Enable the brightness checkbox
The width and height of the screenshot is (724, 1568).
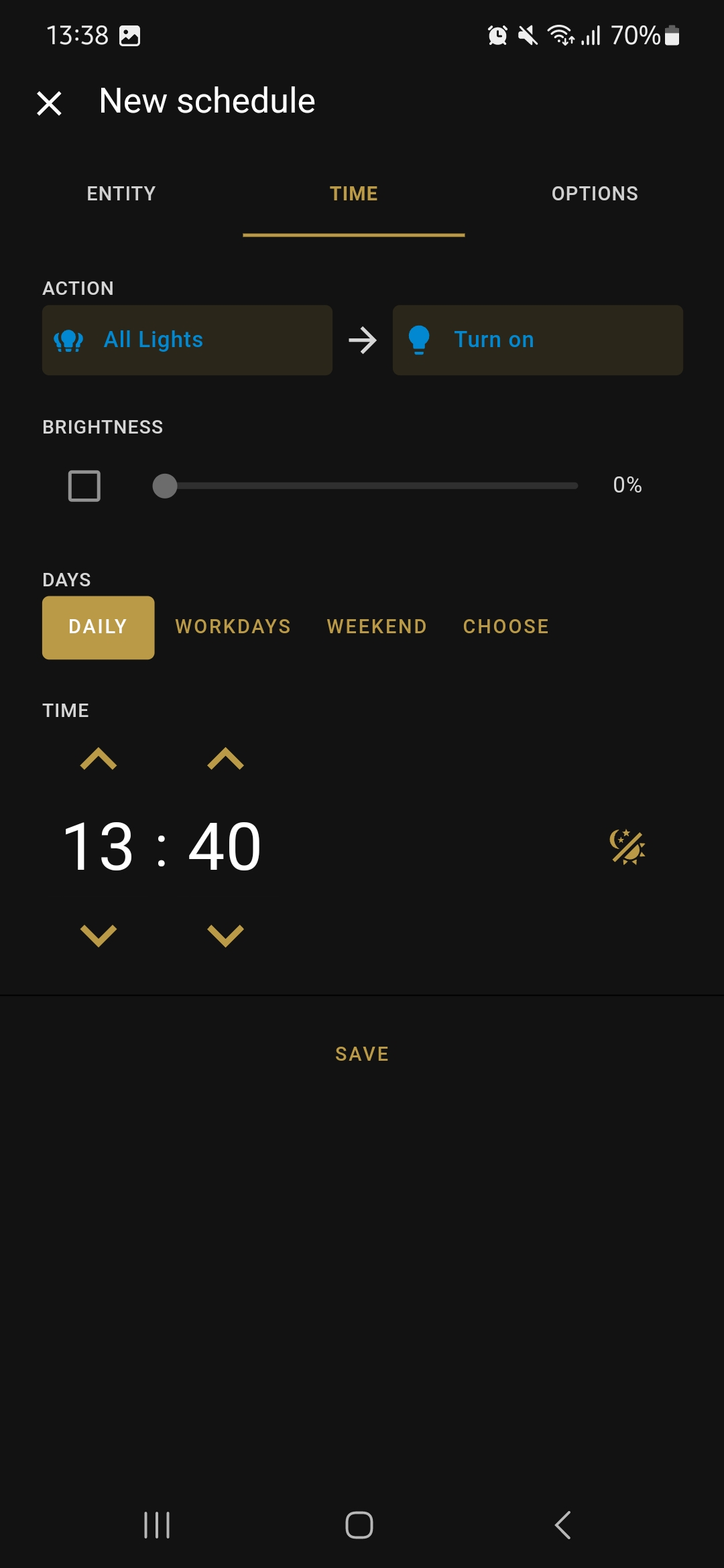pyautogui.click(x=84, y=486)
